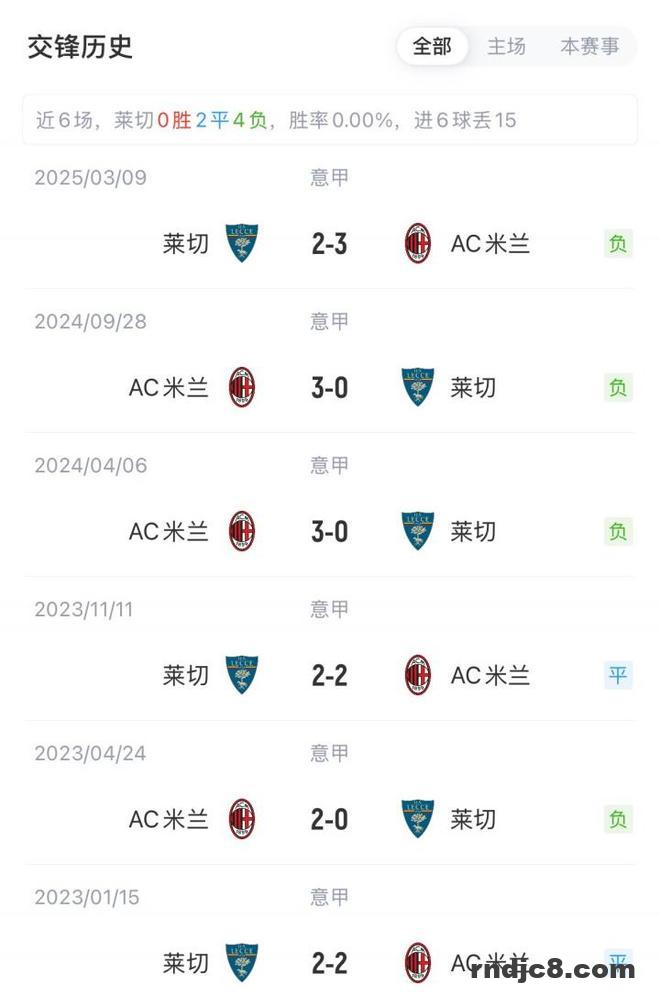The height and width of the screenshot is (1008, 660).
Task: View the 2023/04/24 AC米兰 2-0 莱切 match
Action: coord(329,819)
